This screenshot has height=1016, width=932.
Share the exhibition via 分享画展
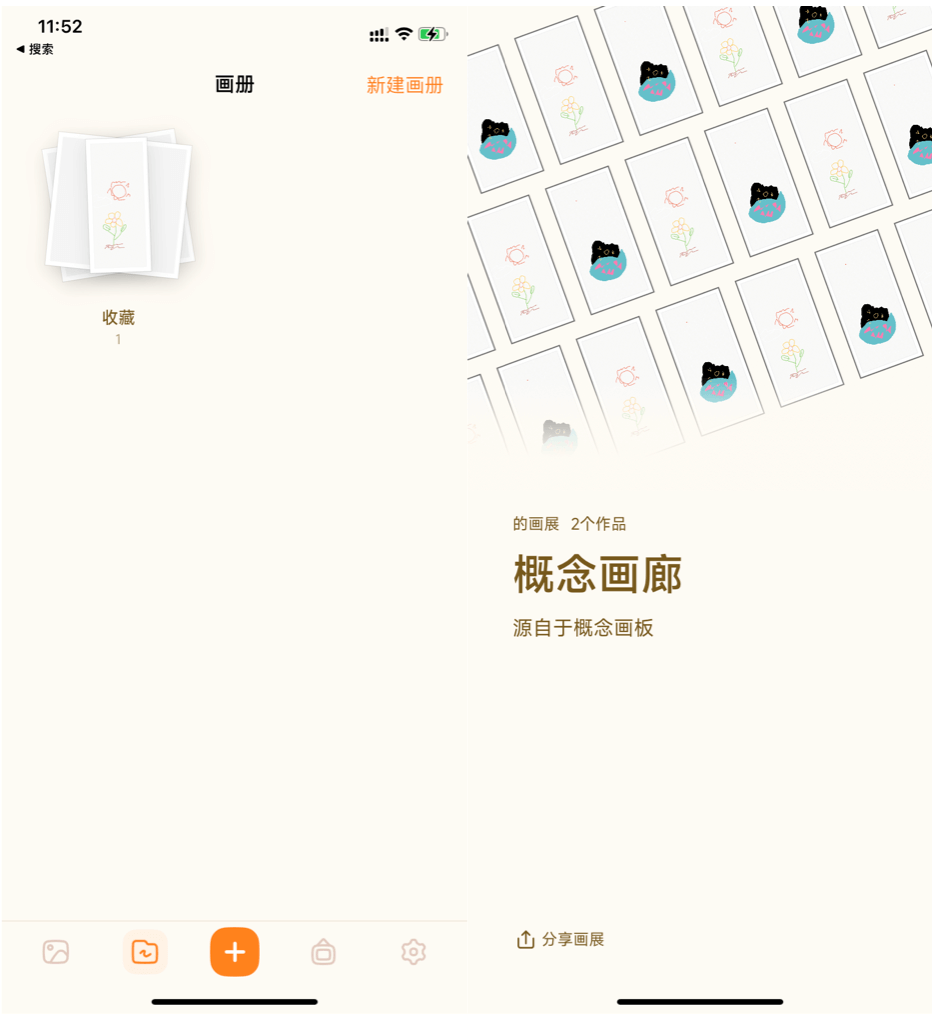pyautogui.click(x=561, y=940)
